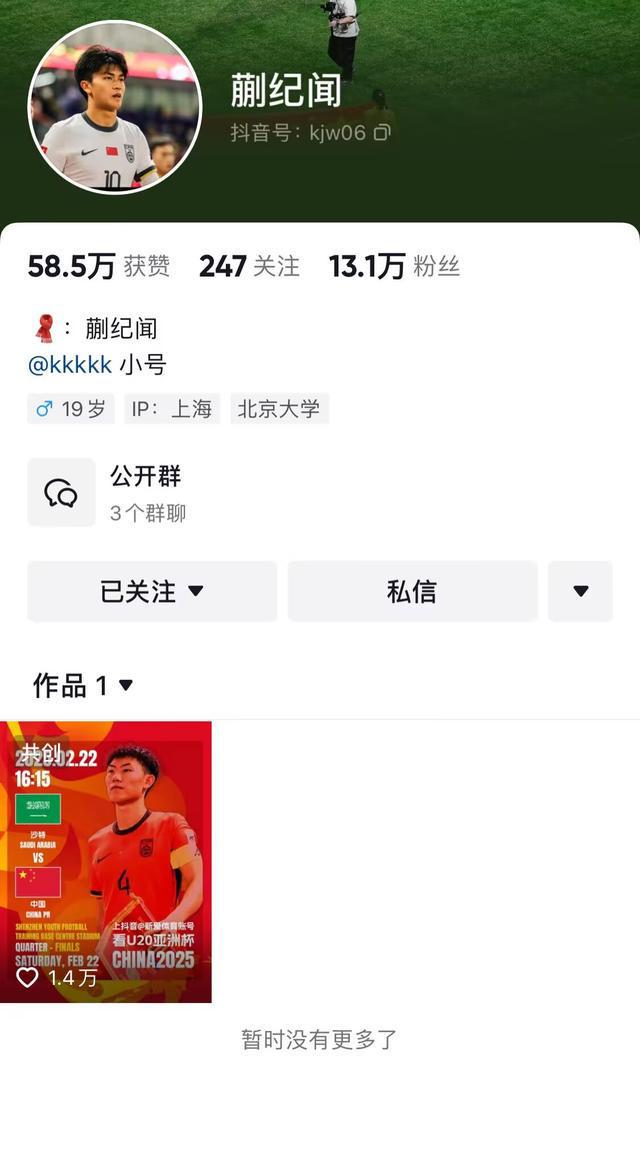
Task: View the 247 关注 following list
Action: click(x=249, y=266)
